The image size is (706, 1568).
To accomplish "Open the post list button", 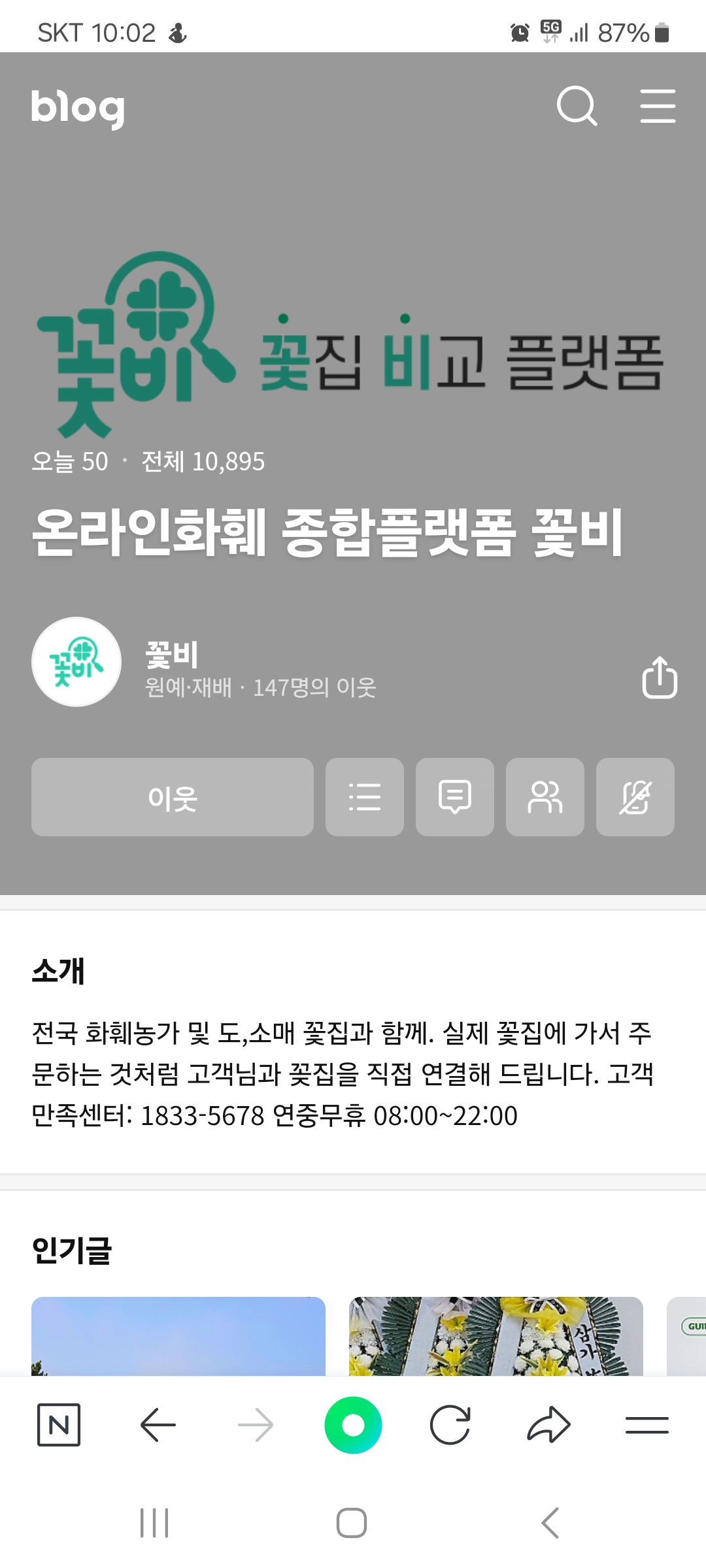I will coord(364,797).
